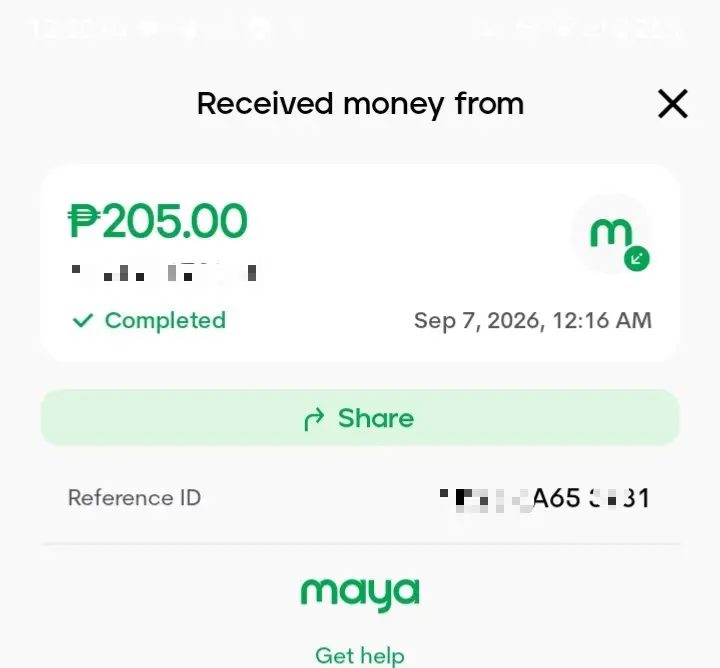Open the Get help link
720x668 pixels.
[360, 656]
